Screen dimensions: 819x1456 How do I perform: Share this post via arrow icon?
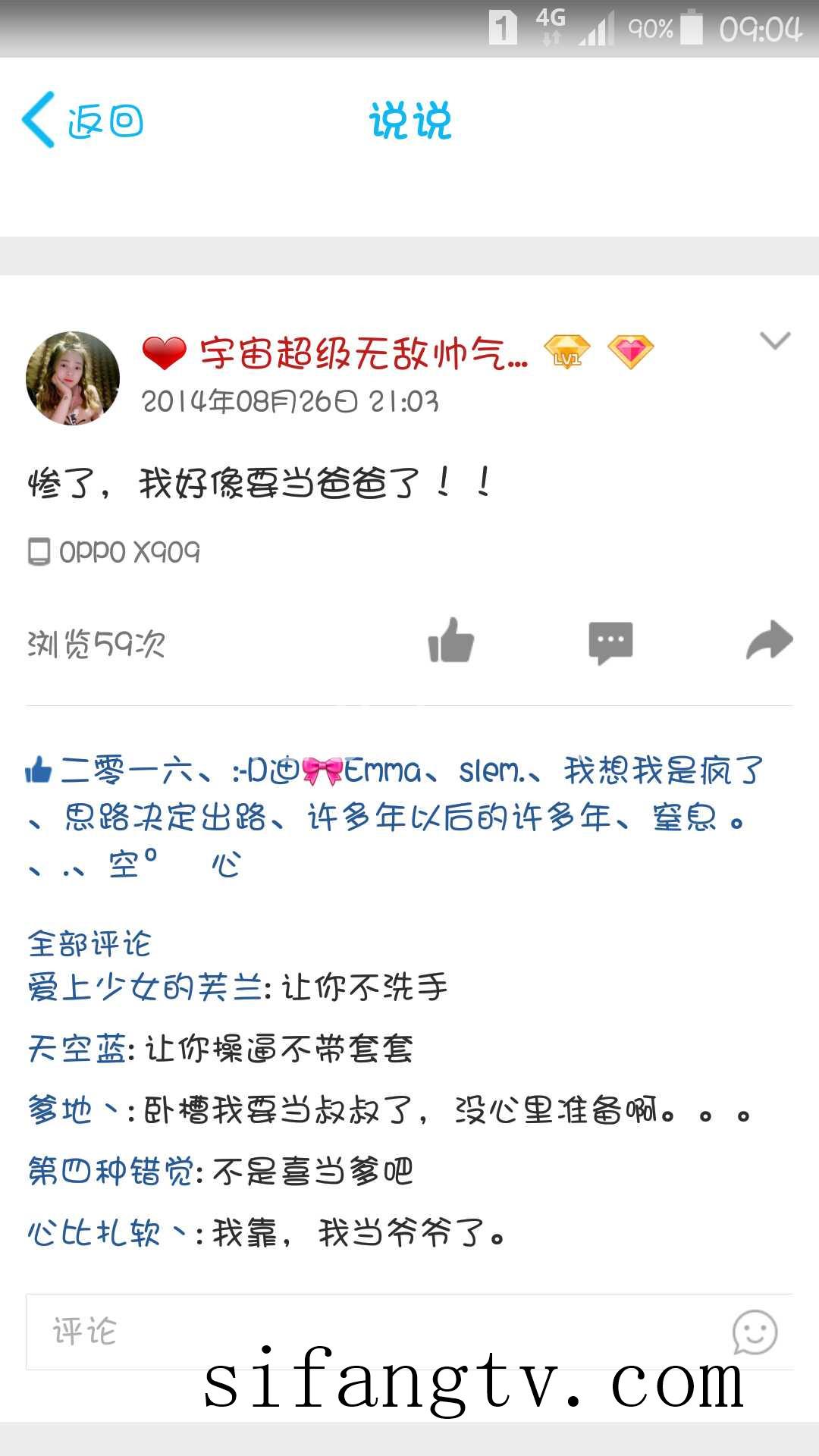point(769,641)
